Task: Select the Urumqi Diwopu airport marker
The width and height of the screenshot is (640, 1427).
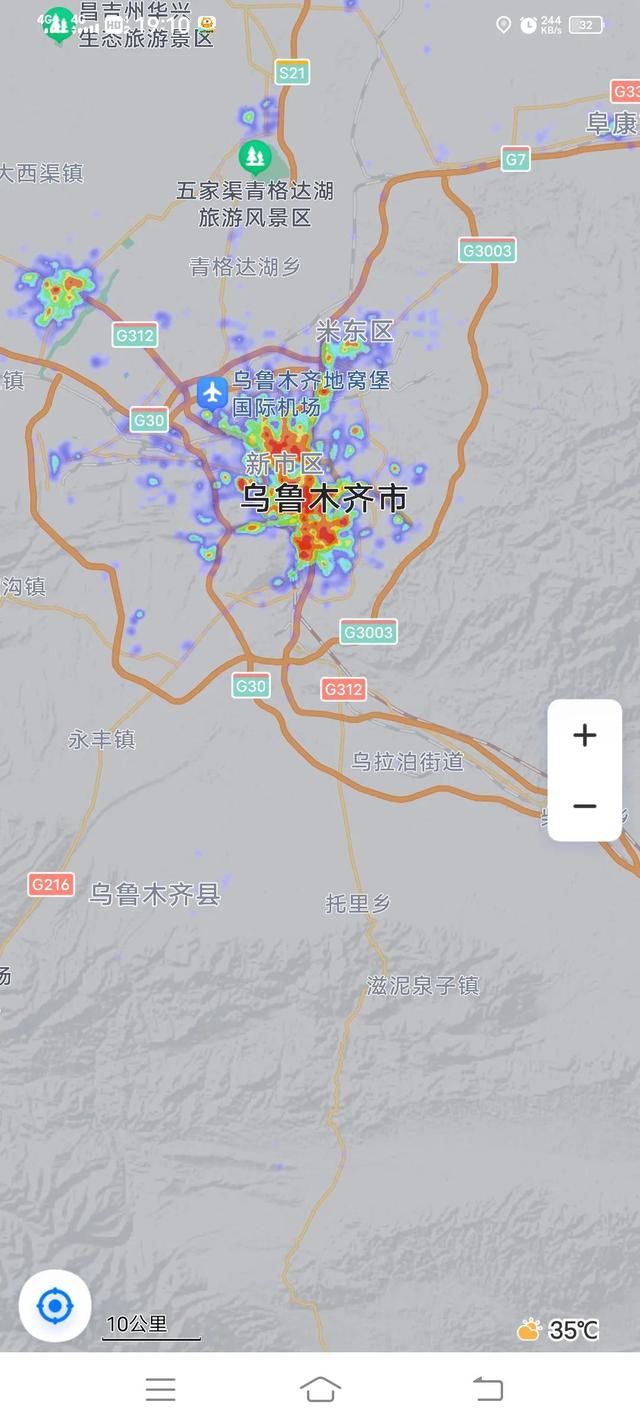Action: click(212, 391)
